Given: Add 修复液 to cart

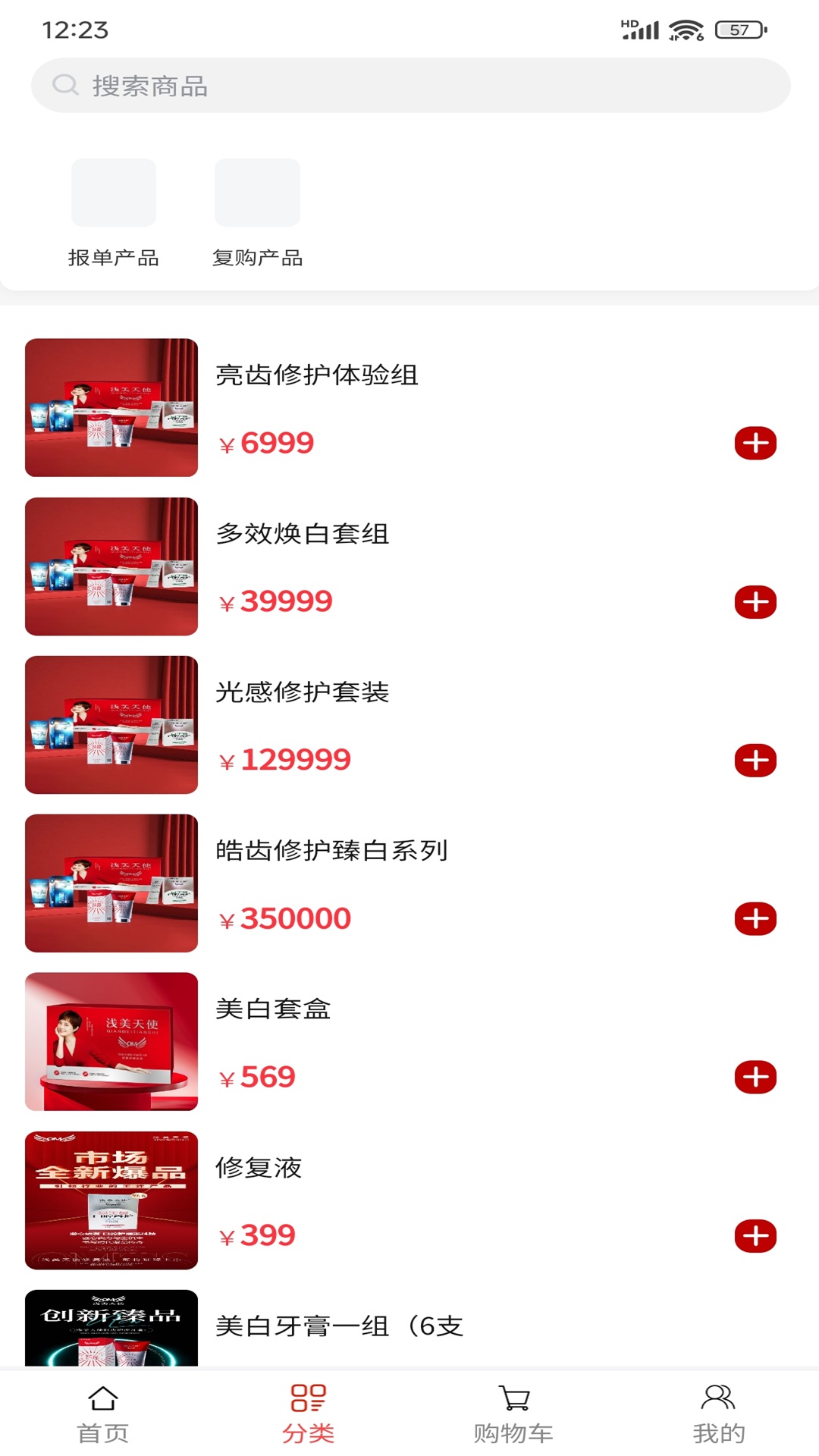Looking at the screenshot, I should point(755,1236).
